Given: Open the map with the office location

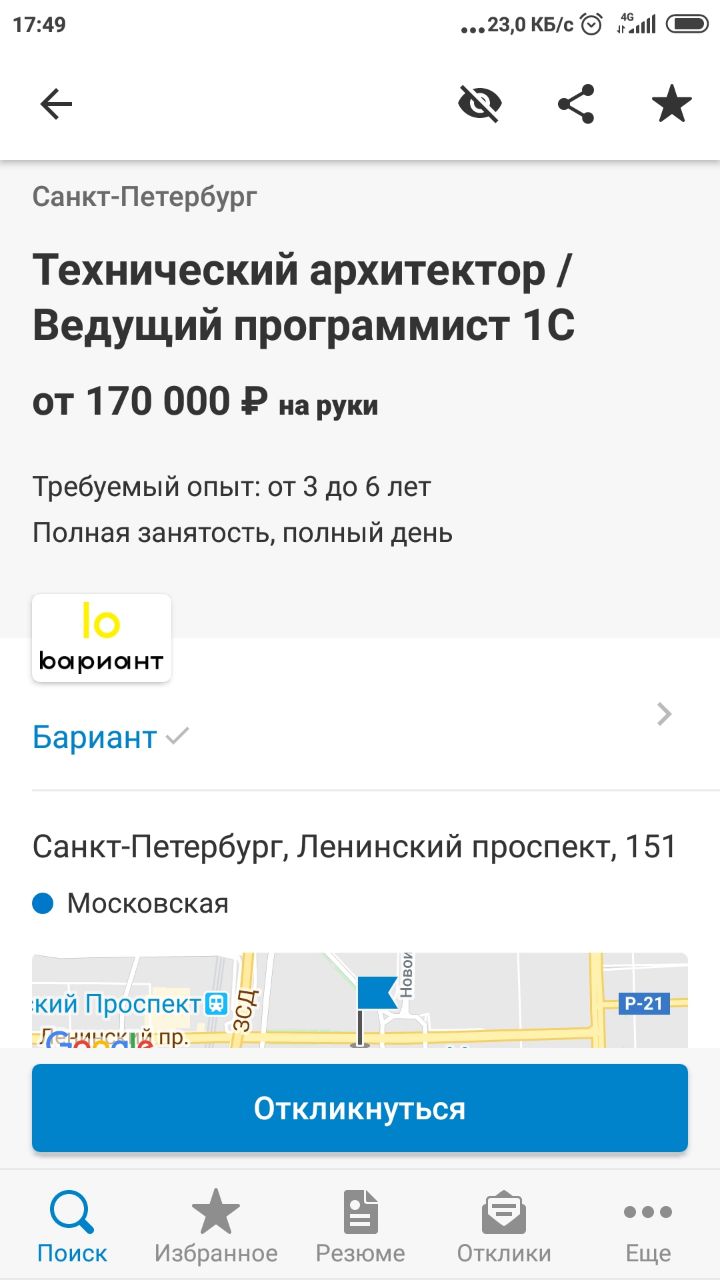Looking at the screenshot, I should pyautogui.click(x=360, y=1000).
